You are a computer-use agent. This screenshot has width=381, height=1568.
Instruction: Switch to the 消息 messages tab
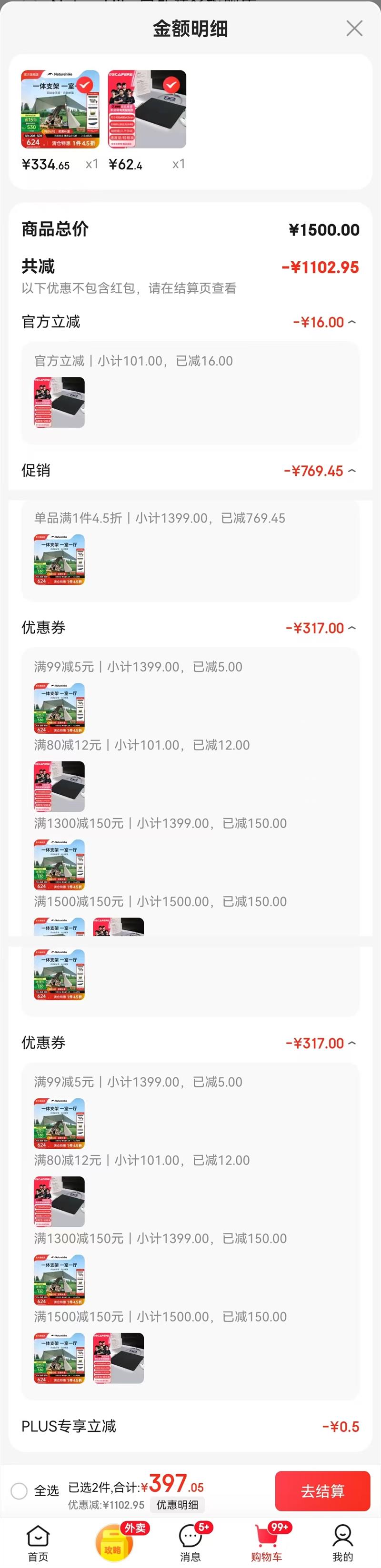click(190, 1542)
